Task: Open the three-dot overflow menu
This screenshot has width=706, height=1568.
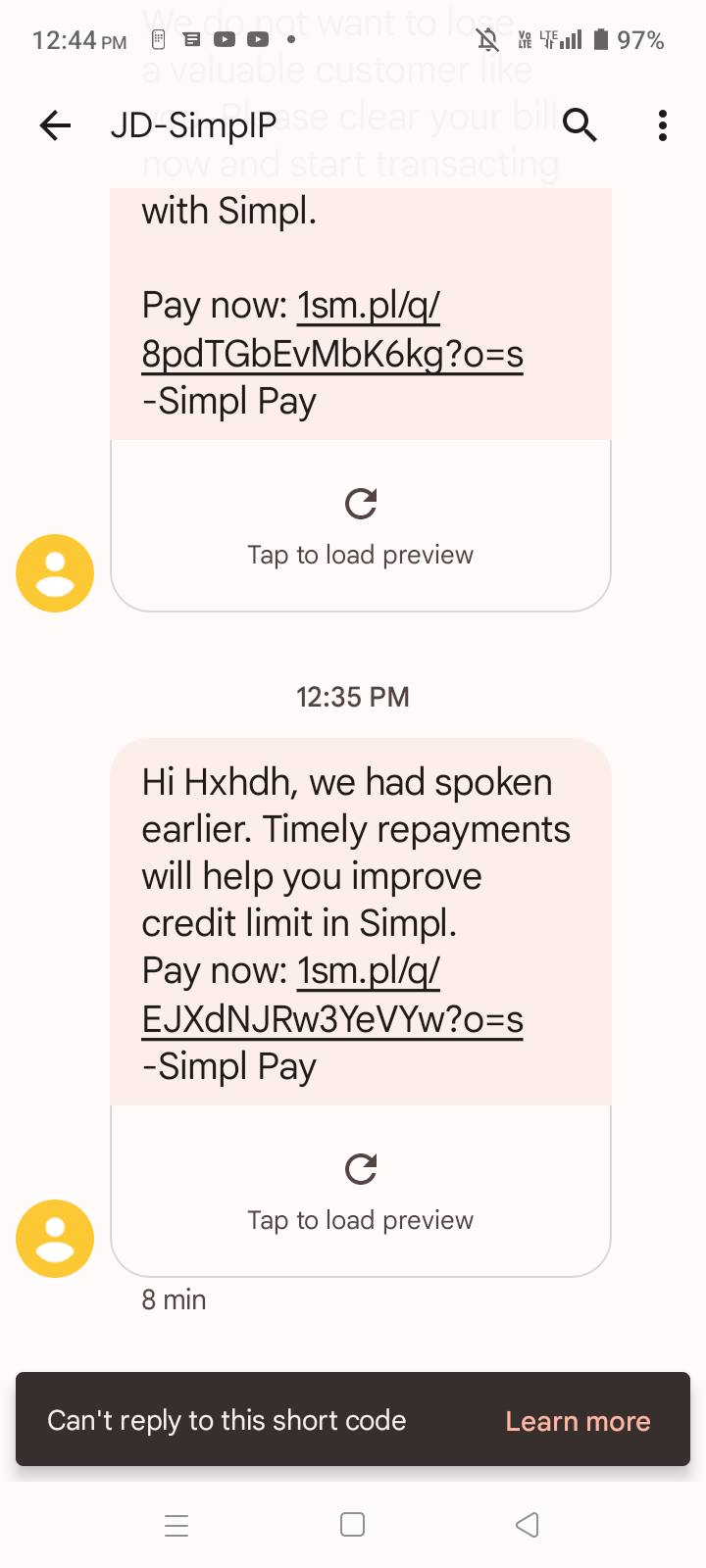Action: pyautogui.click(x=663, y=125)
